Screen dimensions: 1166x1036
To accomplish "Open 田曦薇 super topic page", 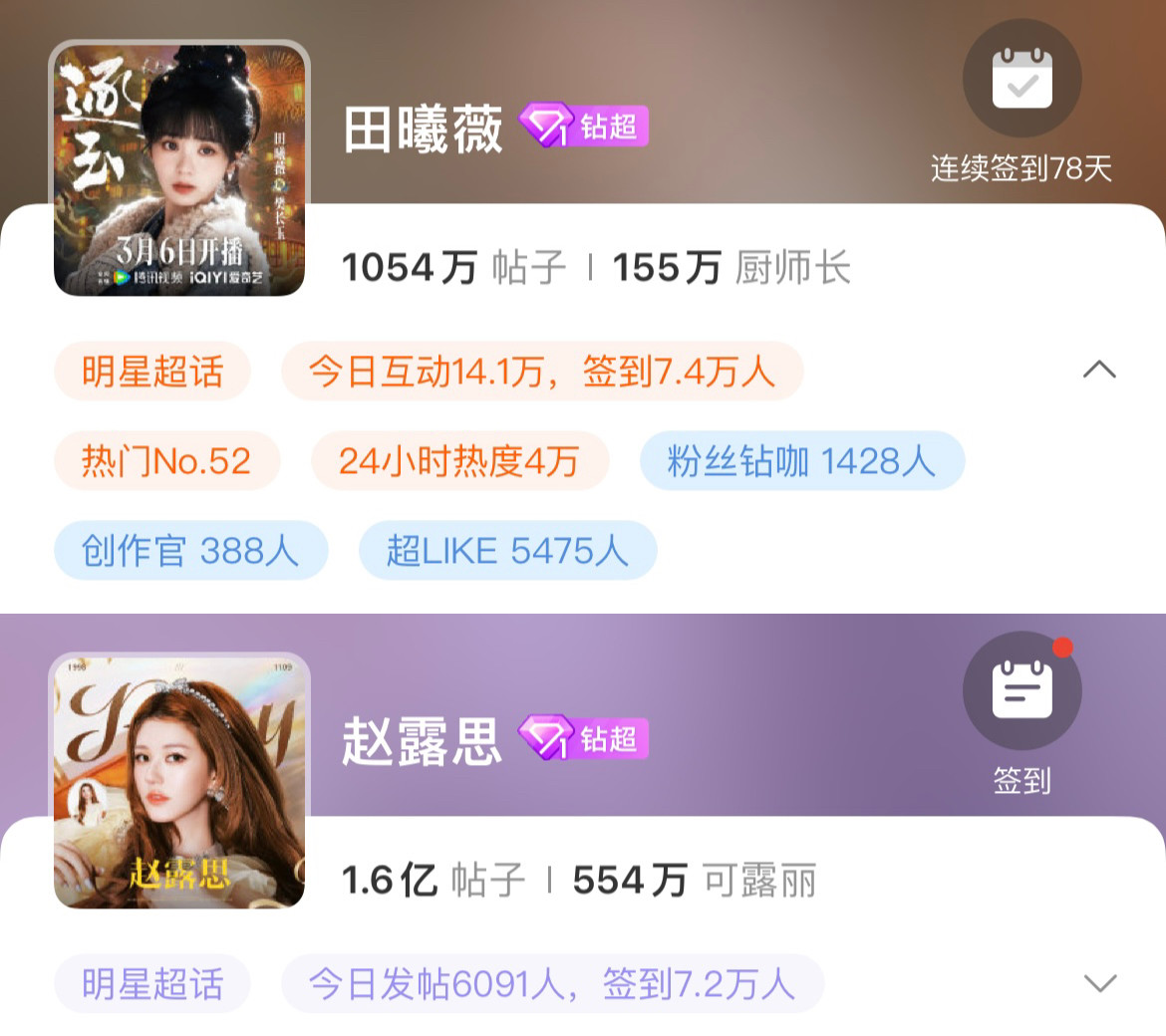I will tap(423, 129).
